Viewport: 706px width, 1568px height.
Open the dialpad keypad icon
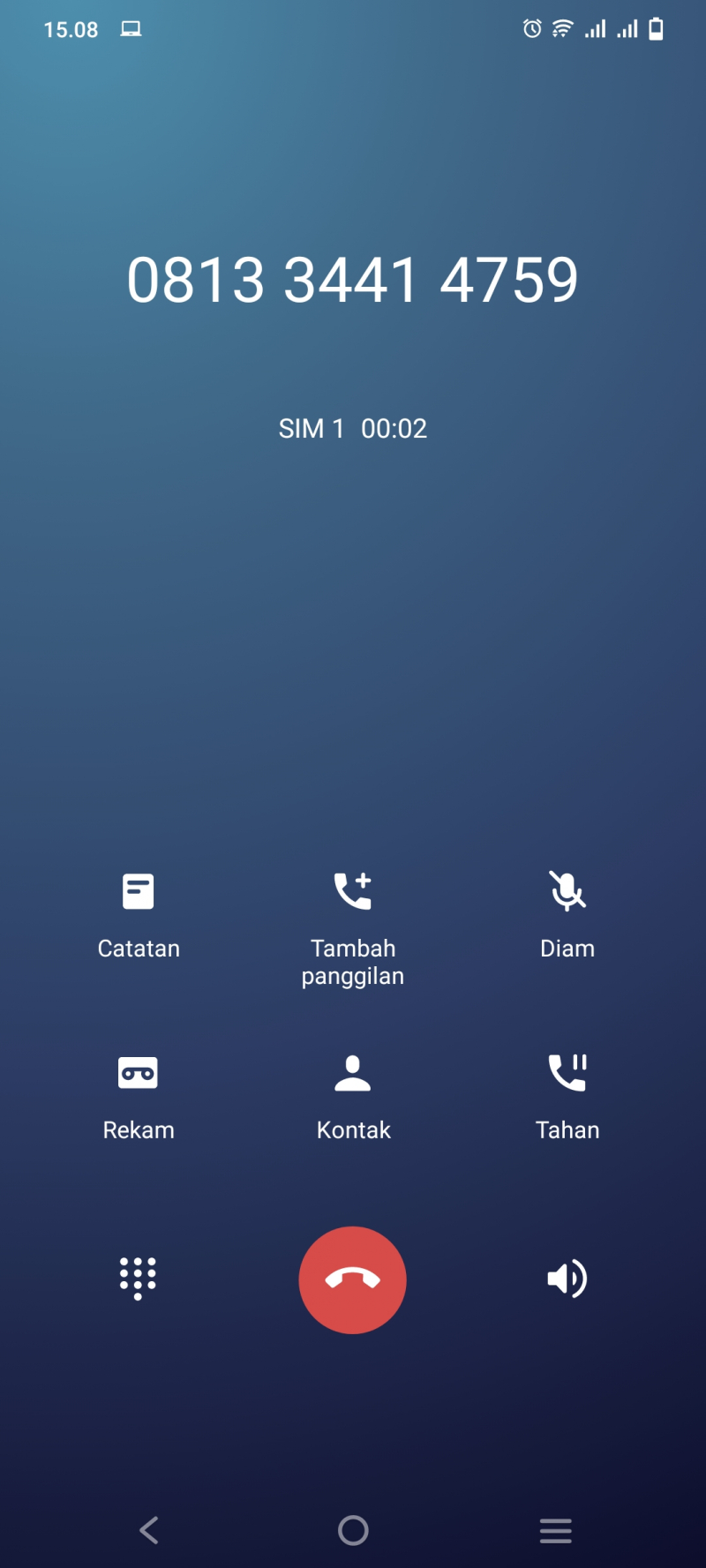pos(139,1279)
